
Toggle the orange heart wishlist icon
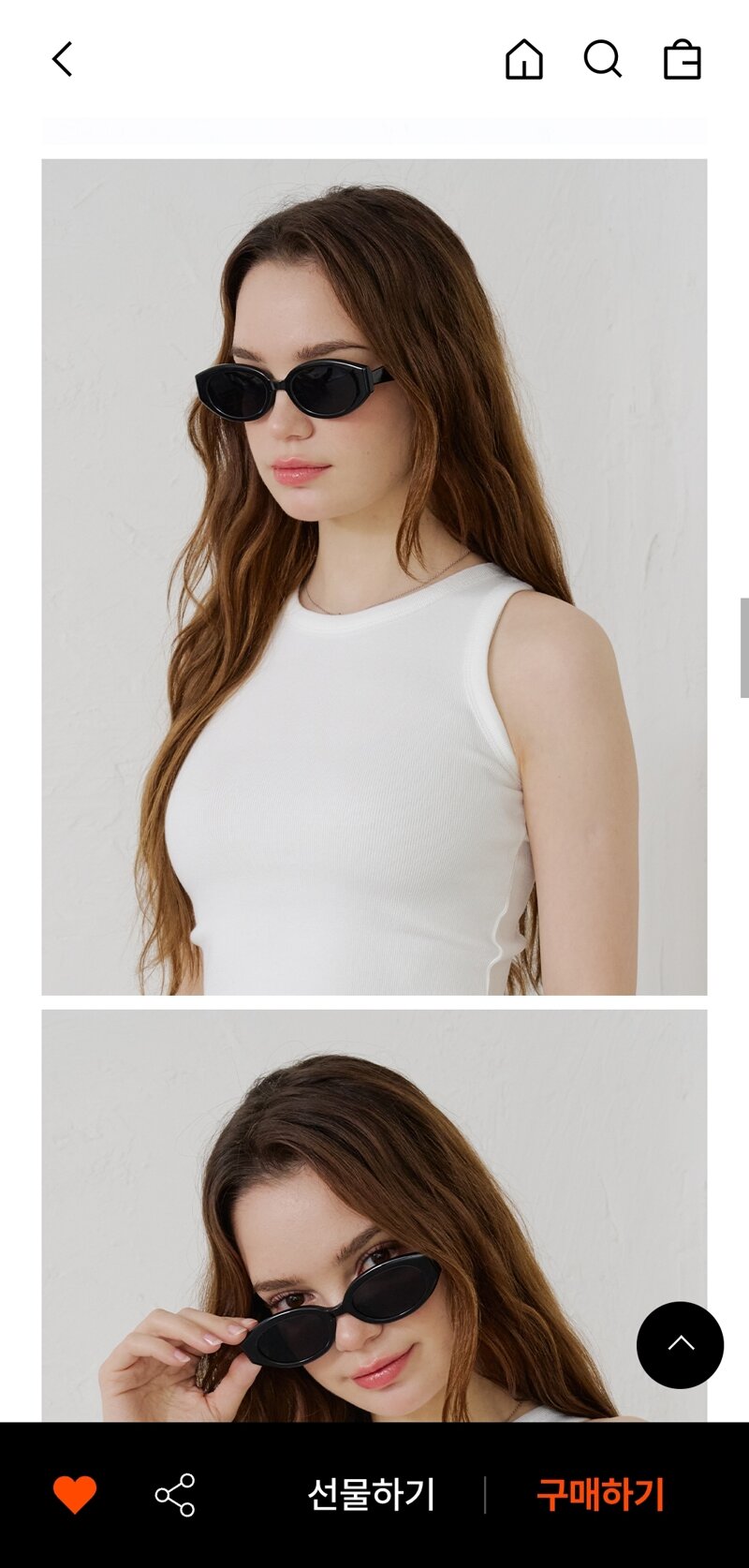click(75, 1494)
